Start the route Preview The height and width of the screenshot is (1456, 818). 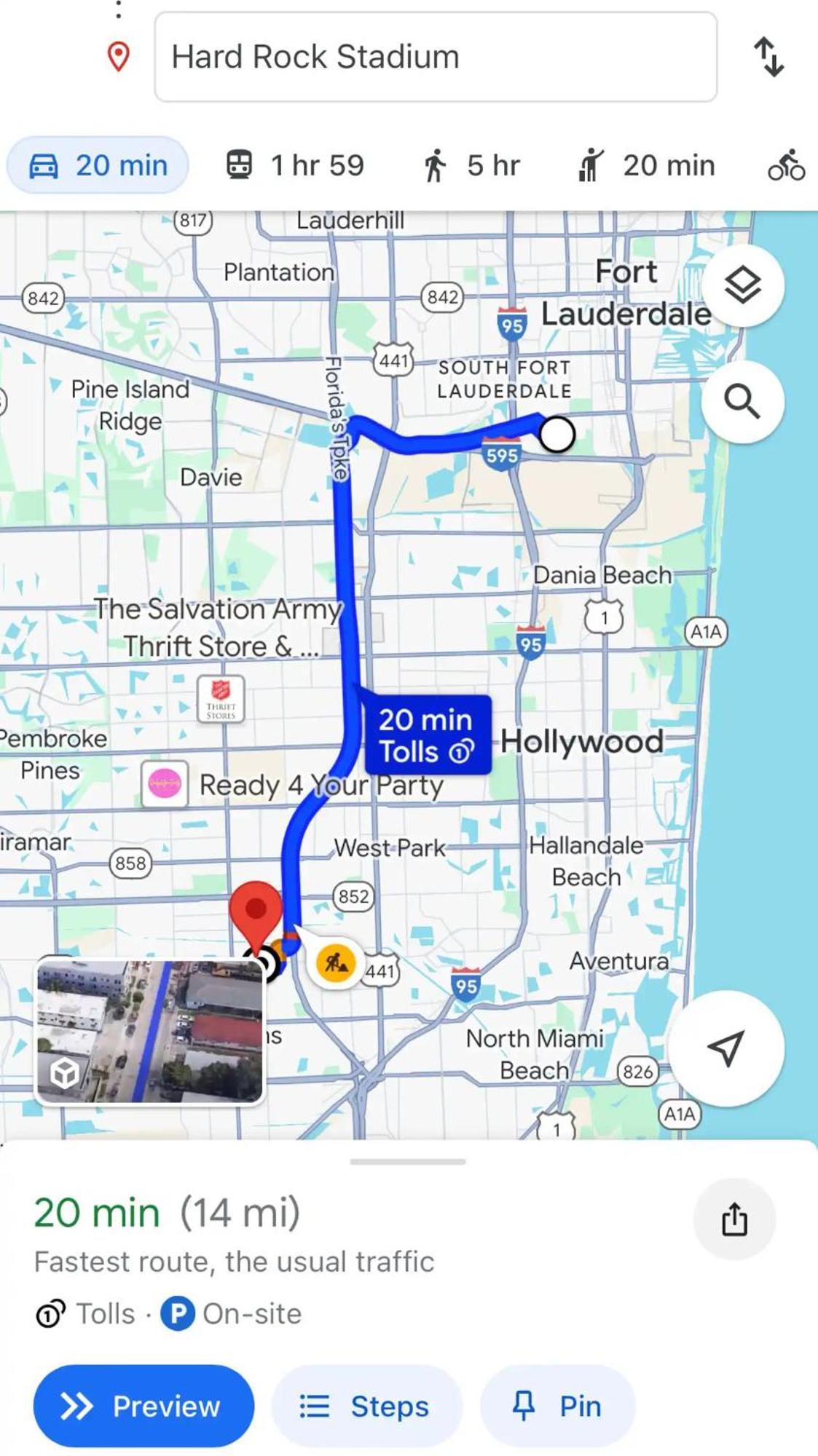pyautogui.click(x=143, y=1406)
